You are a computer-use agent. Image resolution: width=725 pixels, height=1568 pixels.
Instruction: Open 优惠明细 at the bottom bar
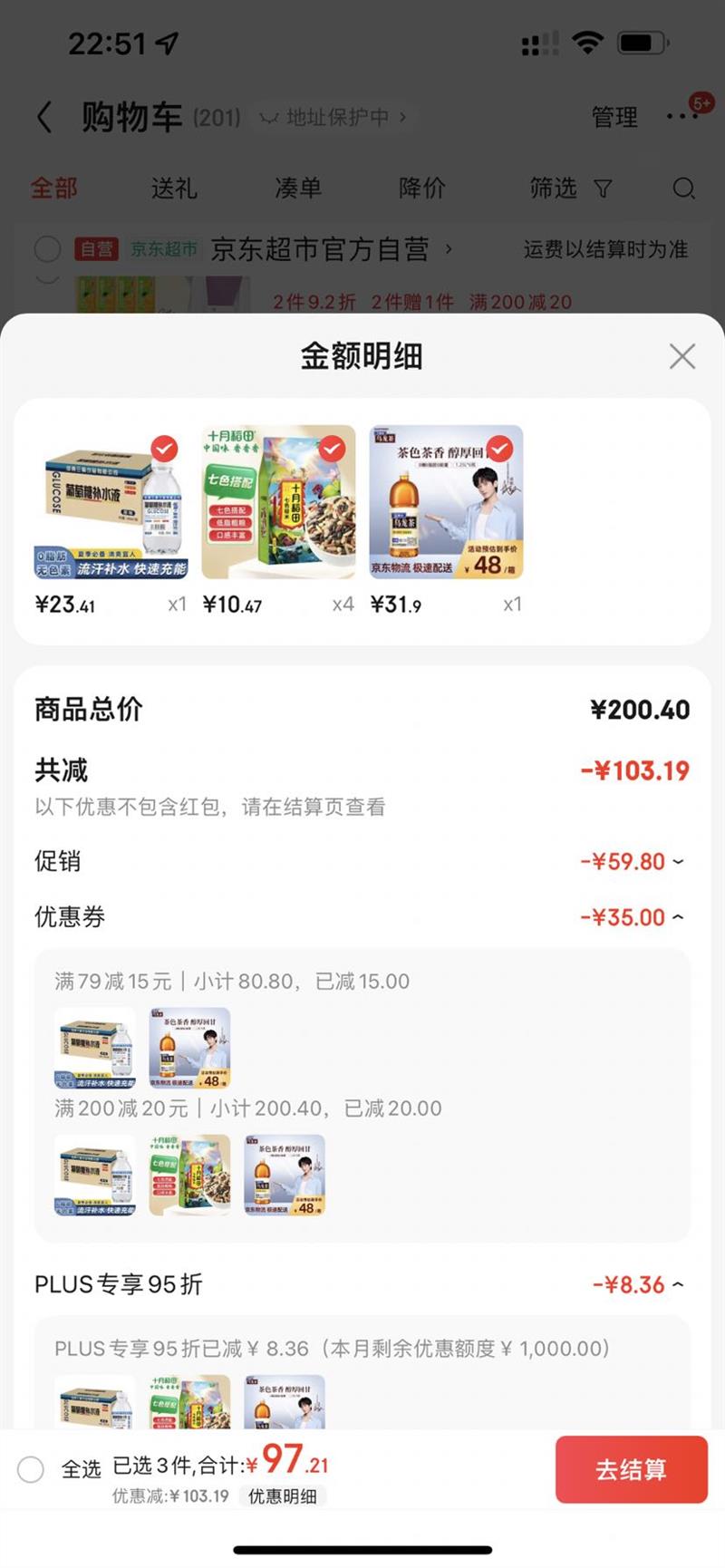283,1495
